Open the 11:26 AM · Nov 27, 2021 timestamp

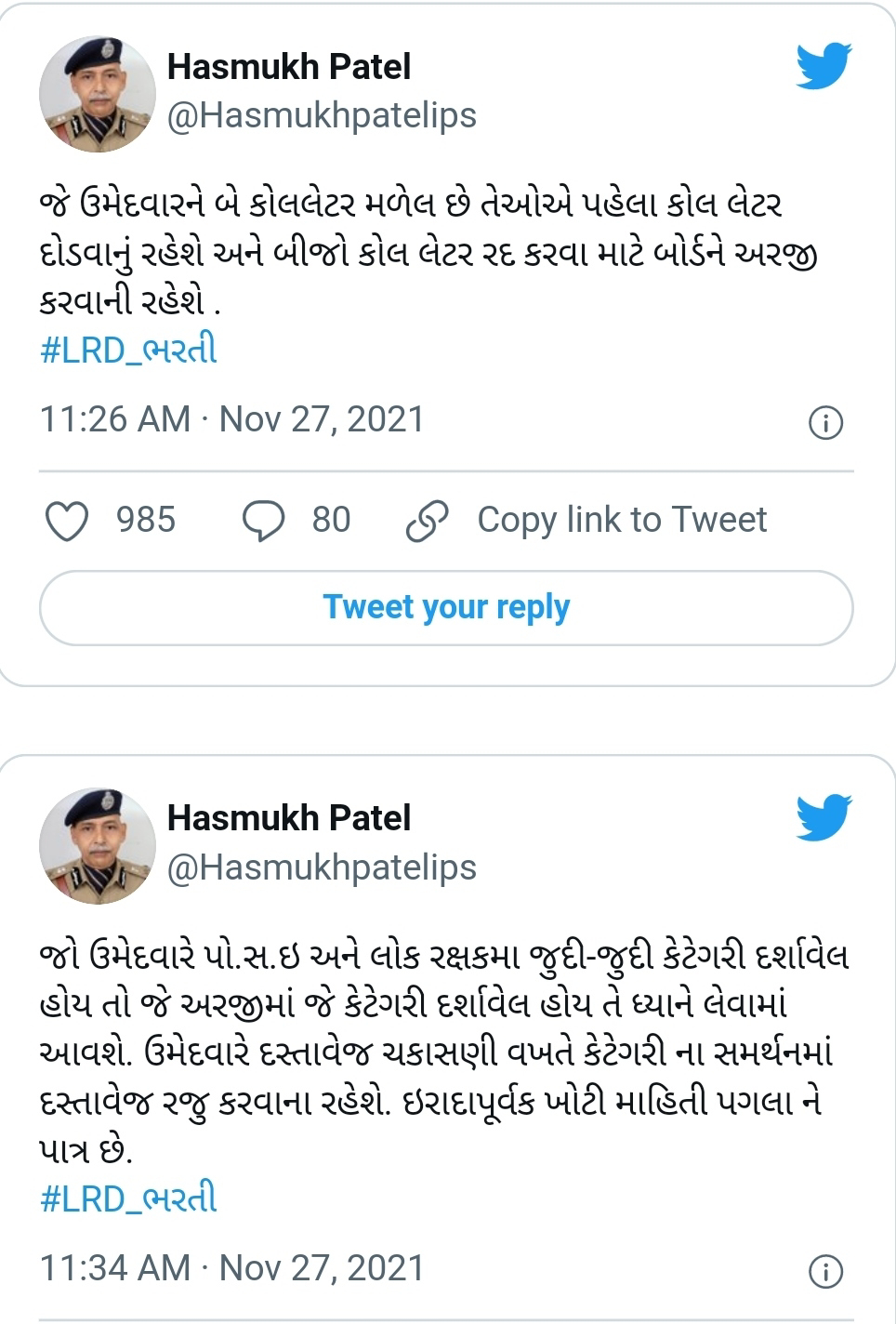pyautogui.click(x=231, y=419)
